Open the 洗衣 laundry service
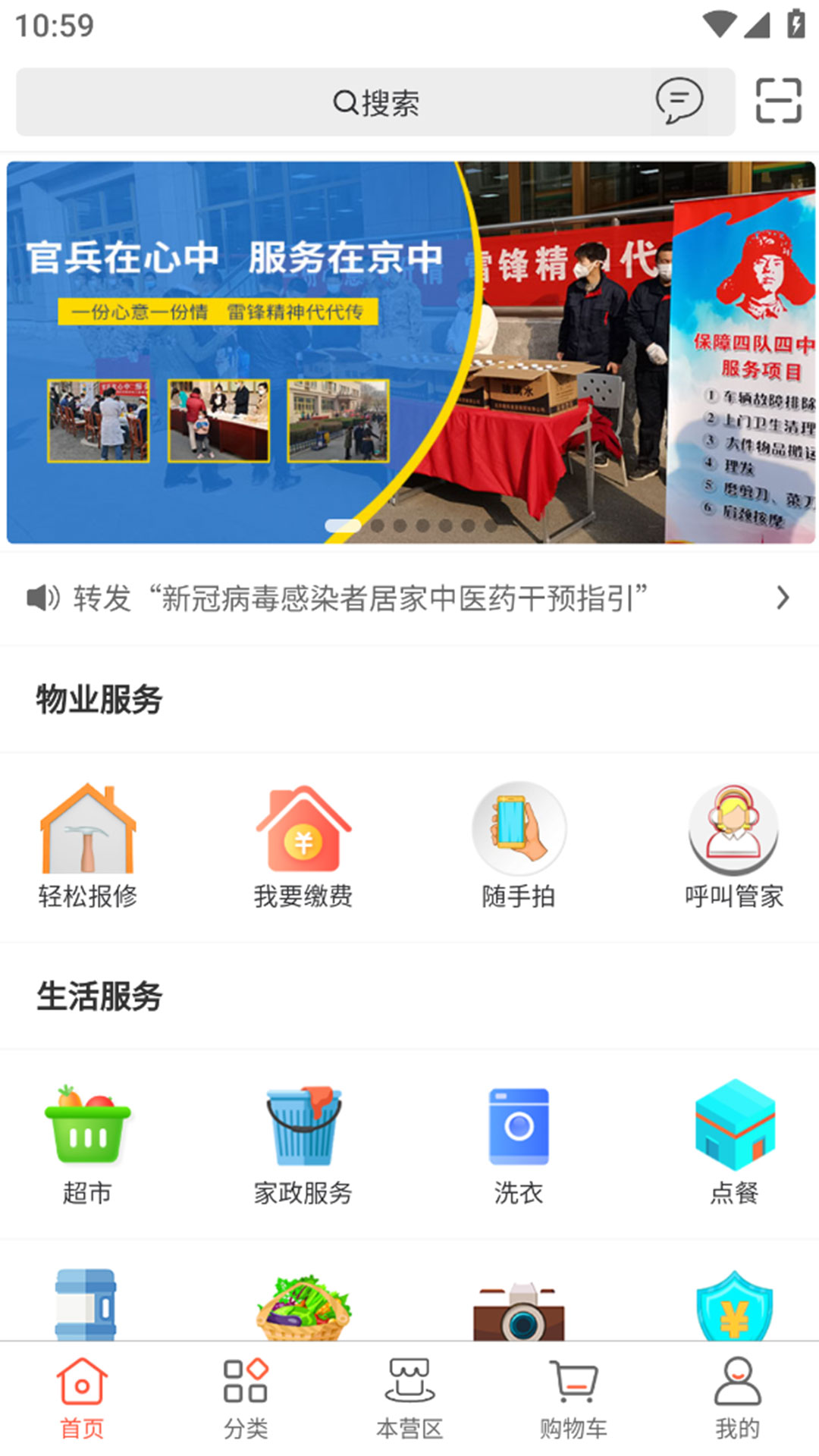The height and width of the screenshot is (1456, 819). click(519, 1143)
